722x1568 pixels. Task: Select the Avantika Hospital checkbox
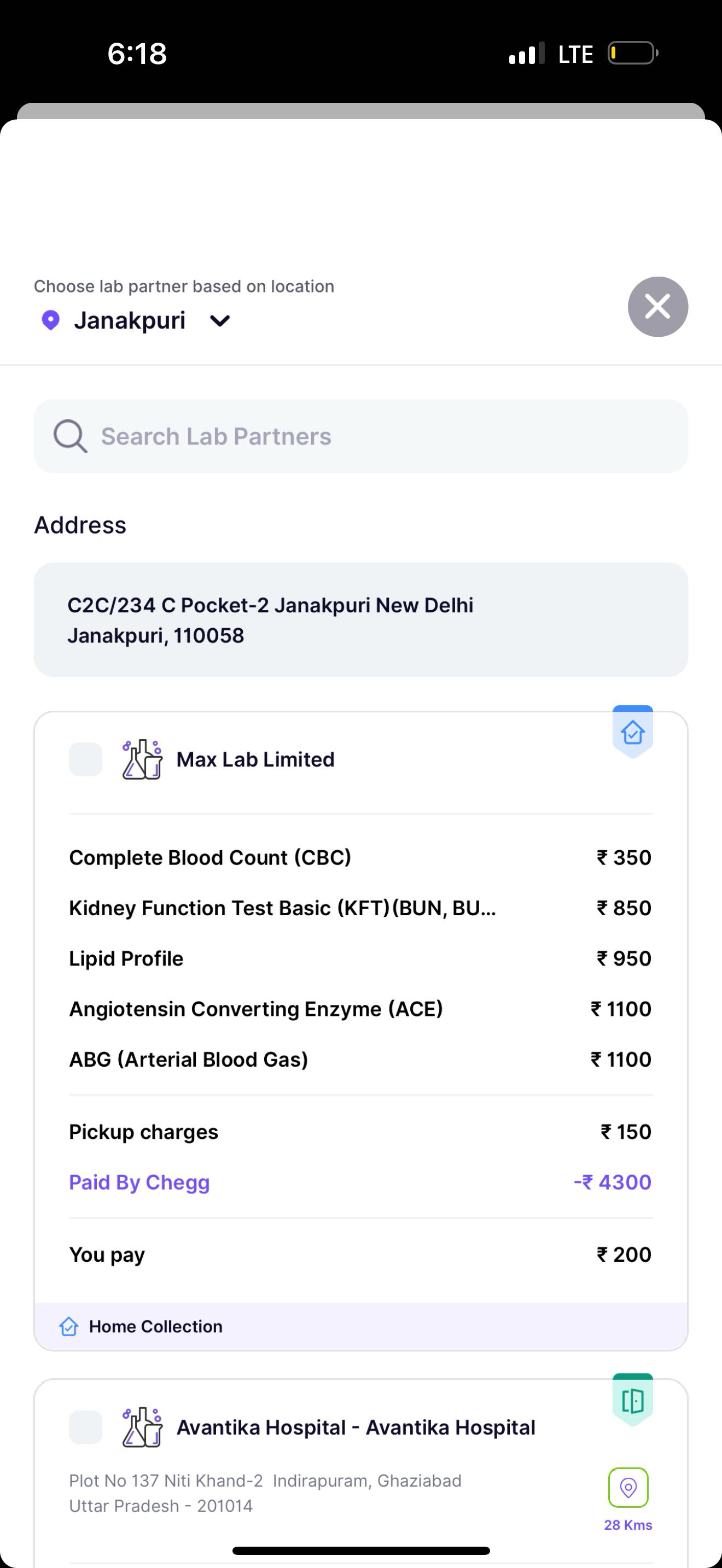pyautogui.click(x=85, y=1427)
